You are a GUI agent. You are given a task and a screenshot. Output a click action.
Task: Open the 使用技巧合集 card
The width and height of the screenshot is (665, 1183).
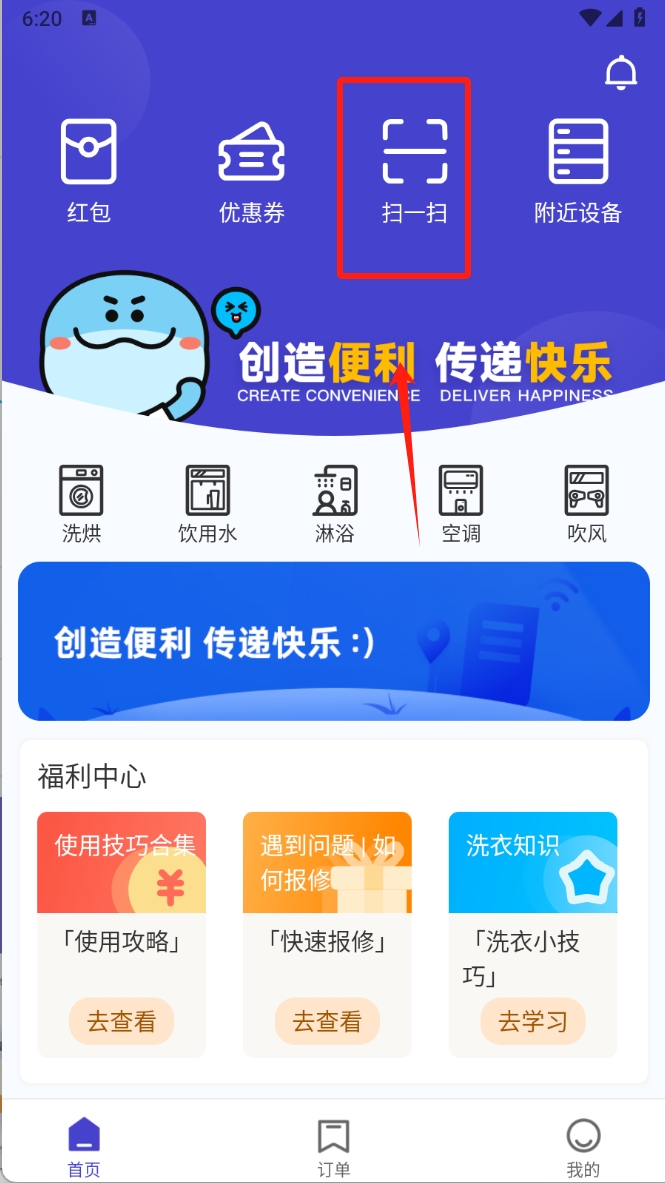[x=121, y=862]
